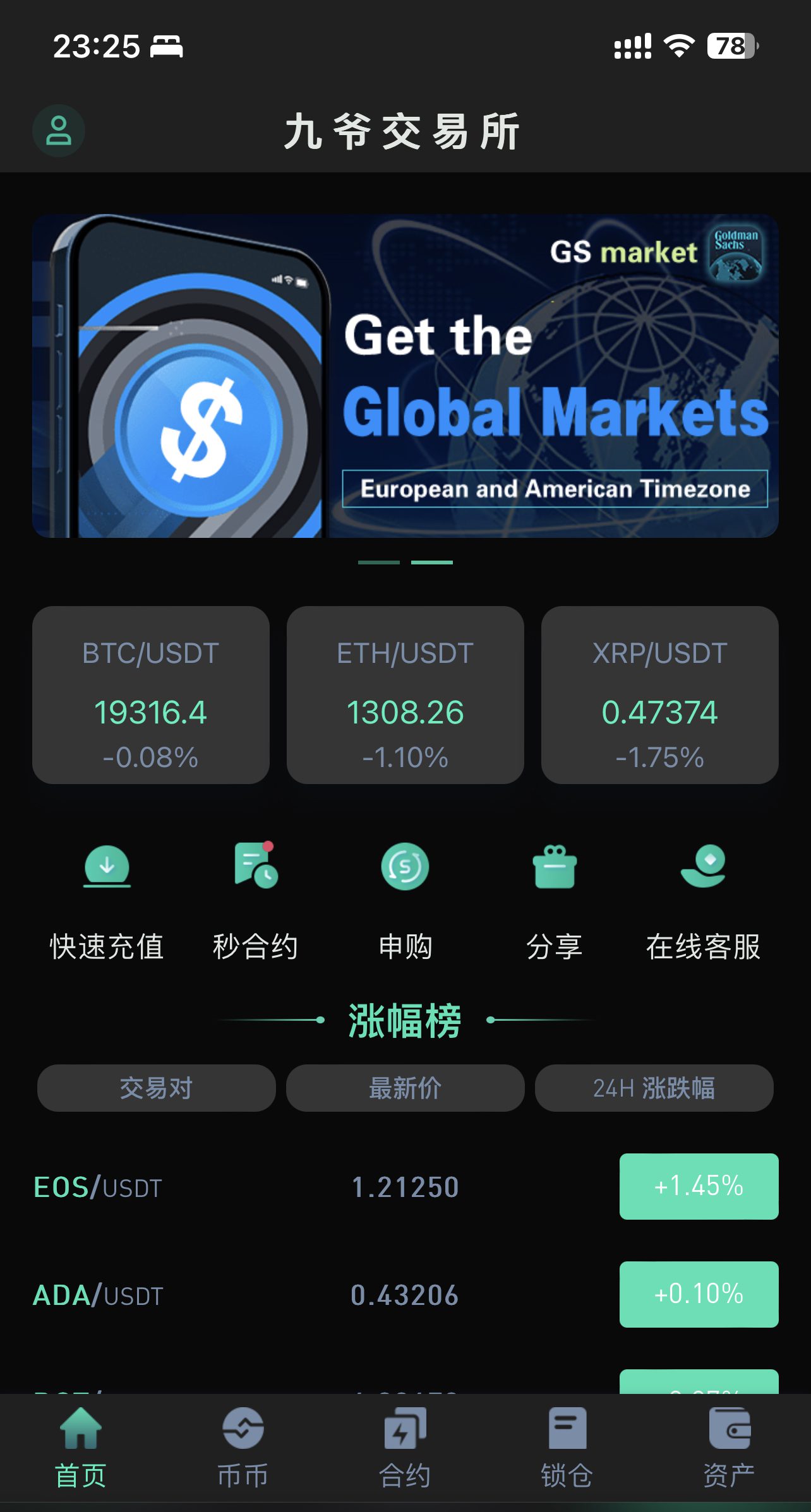Open the ADA/USDT row
The height and width of the screenshot is (1512, 811).
click(405, 1295)
